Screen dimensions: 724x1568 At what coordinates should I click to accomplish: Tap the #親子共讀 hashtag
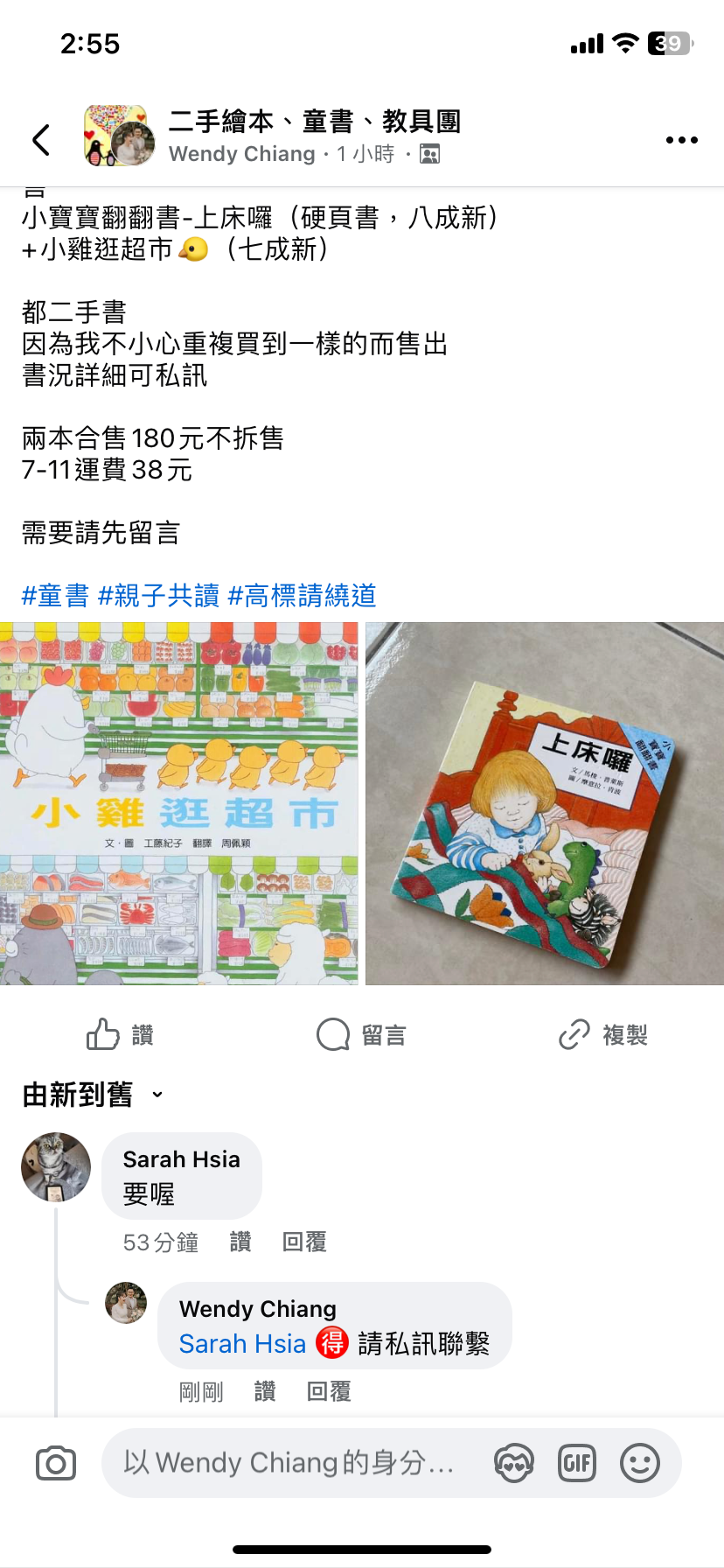[158, 596]
